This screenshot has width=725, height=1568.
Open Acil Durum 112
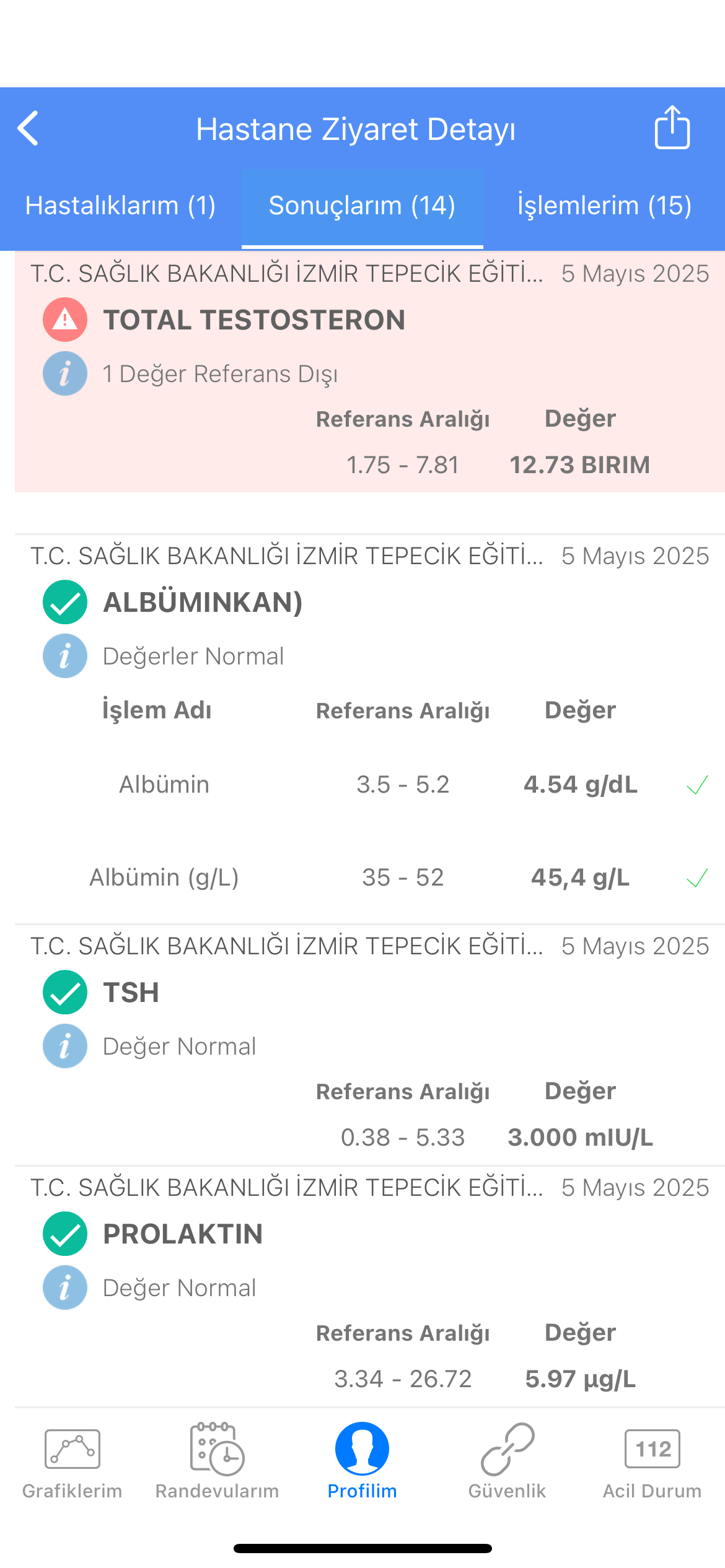point(652,1463)
